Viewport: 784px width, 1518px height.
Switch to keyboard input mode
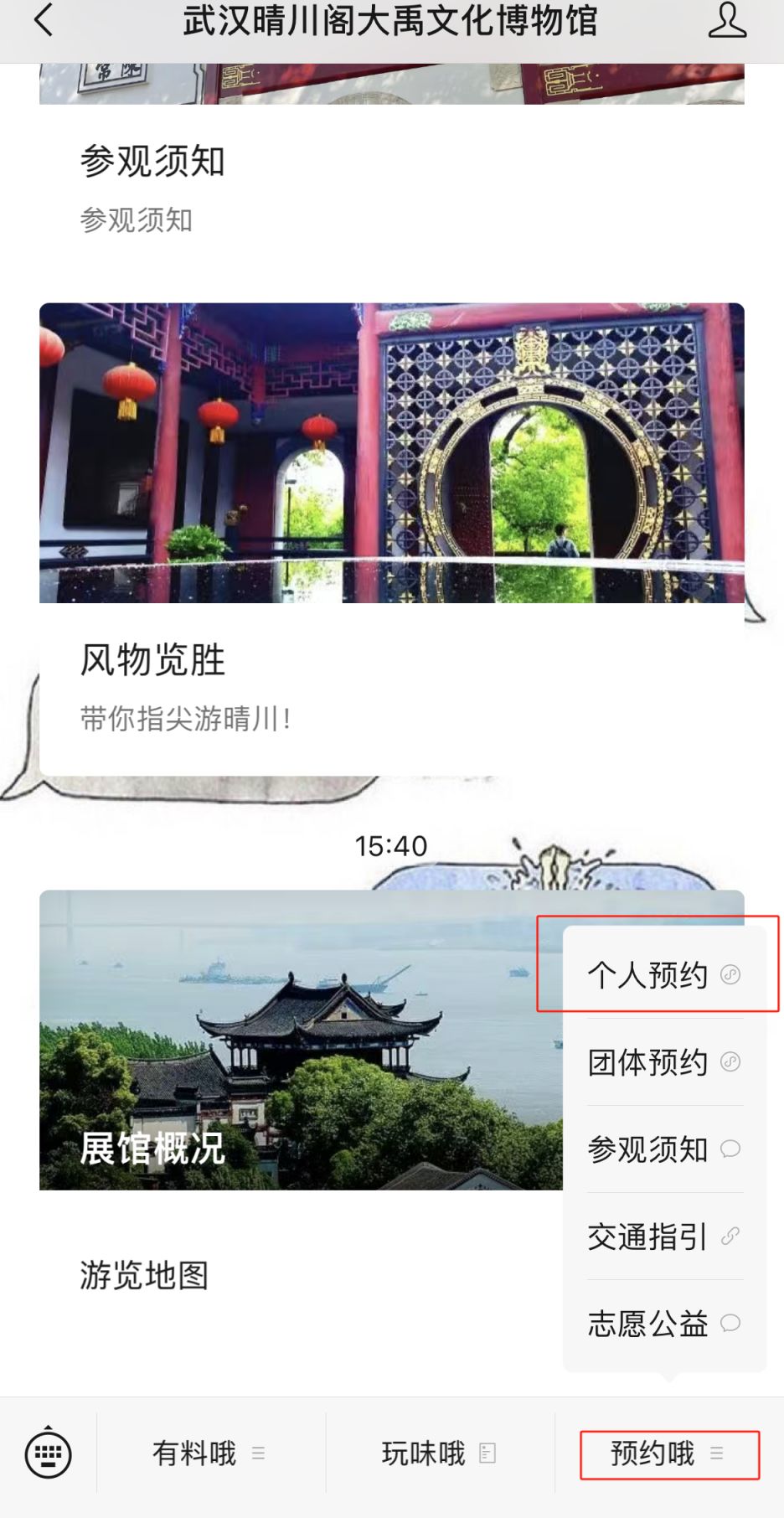pos(48,1453)
